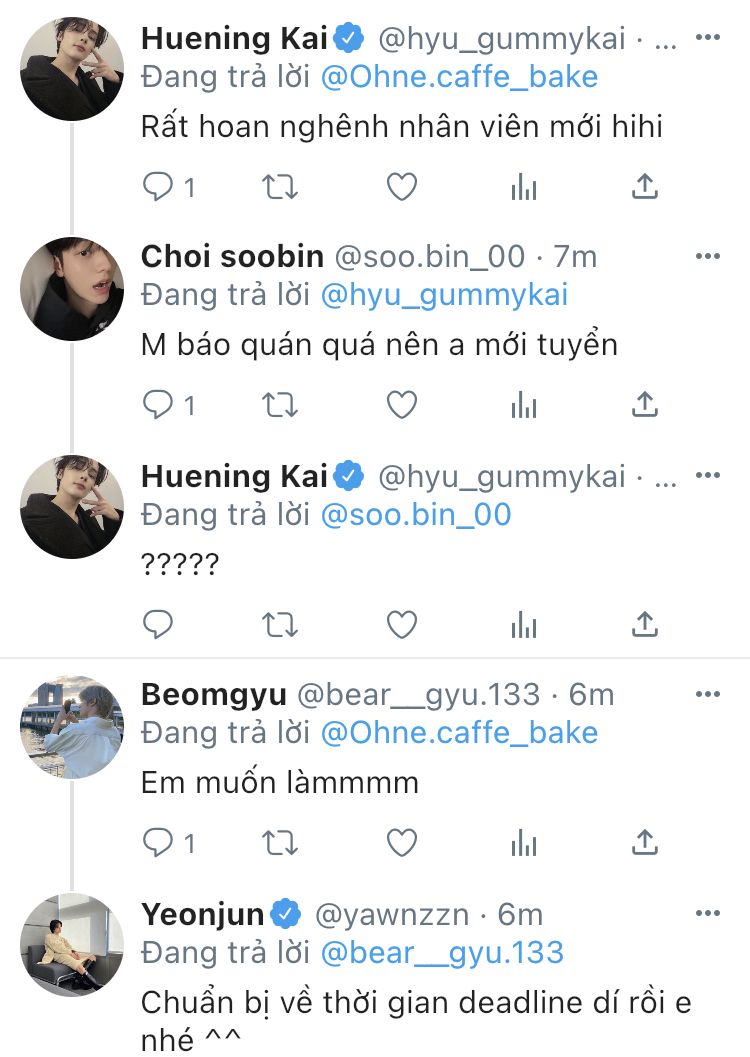The width and height of the screenshot is (750, 1057).
Task: Share Huening Kai's "?????" tweet
Action: click(645, 624)
